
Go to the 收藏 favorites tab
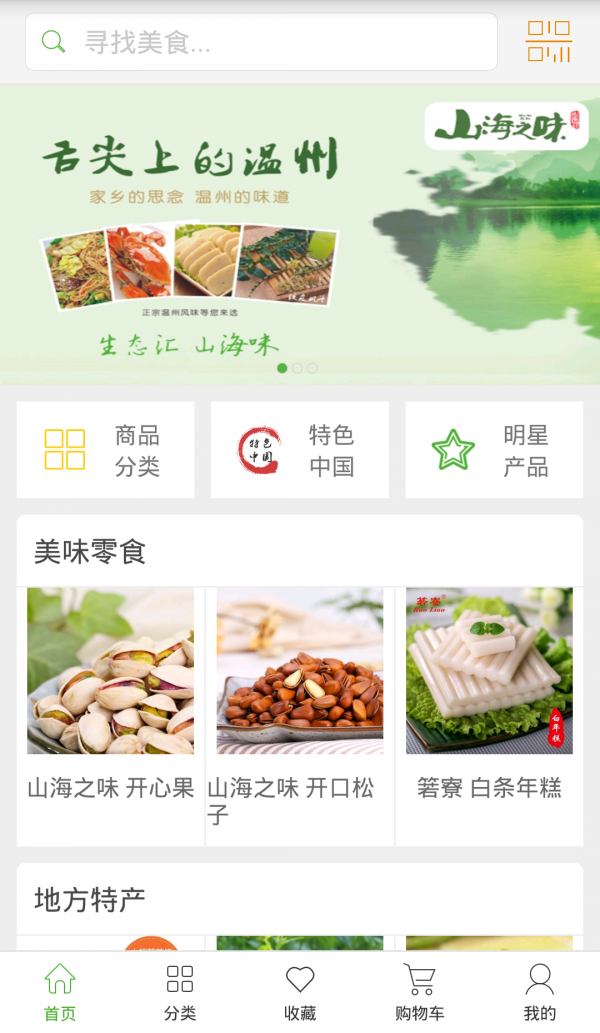[x=300, y=991]
